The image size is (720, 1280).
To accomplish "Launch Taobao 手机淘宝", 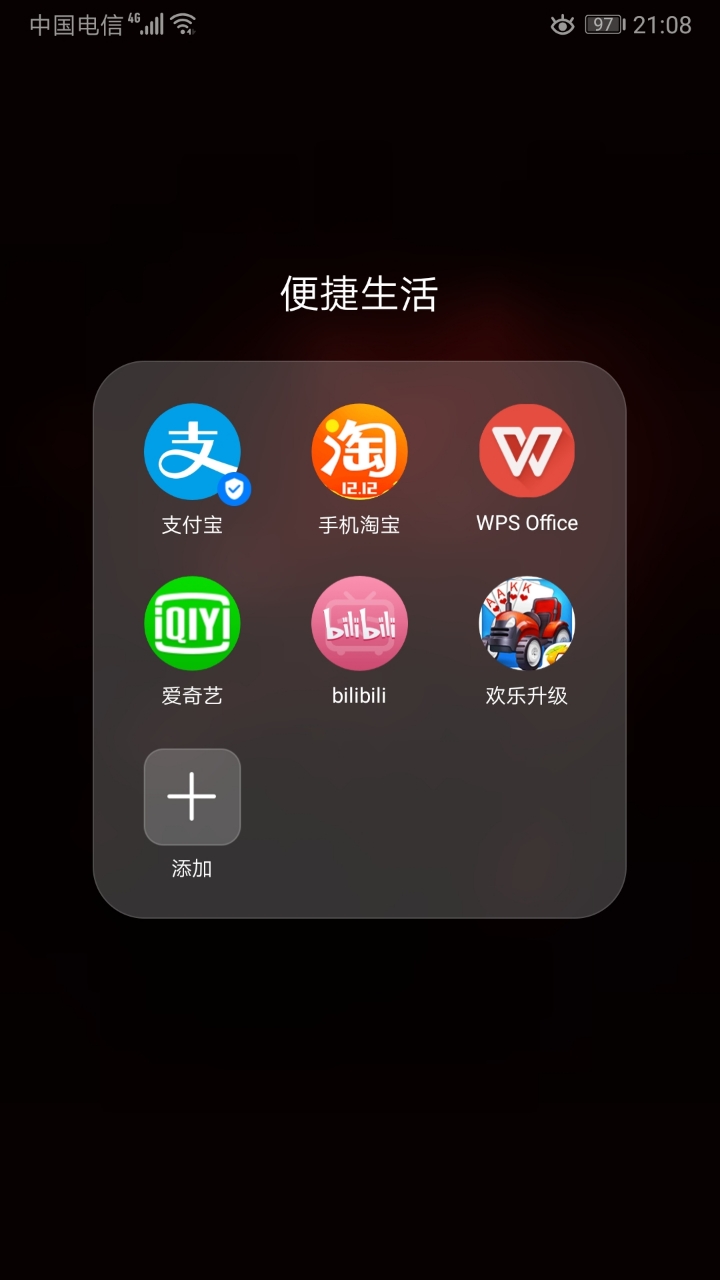I will pyautogui.click(x=359, y=452).
